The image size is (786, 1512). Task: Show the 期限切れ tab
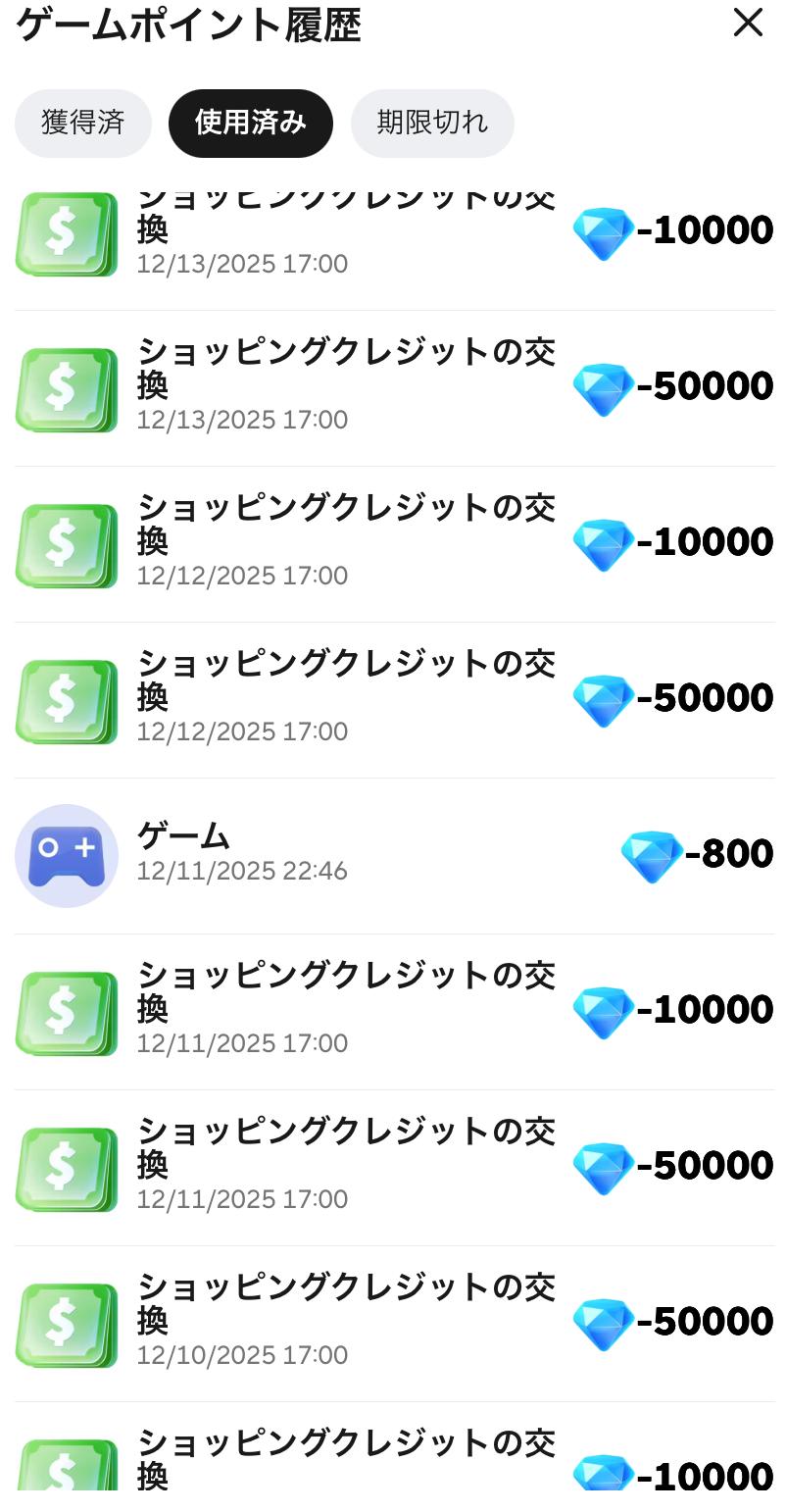pyautogui.click(x=432, y=124)
